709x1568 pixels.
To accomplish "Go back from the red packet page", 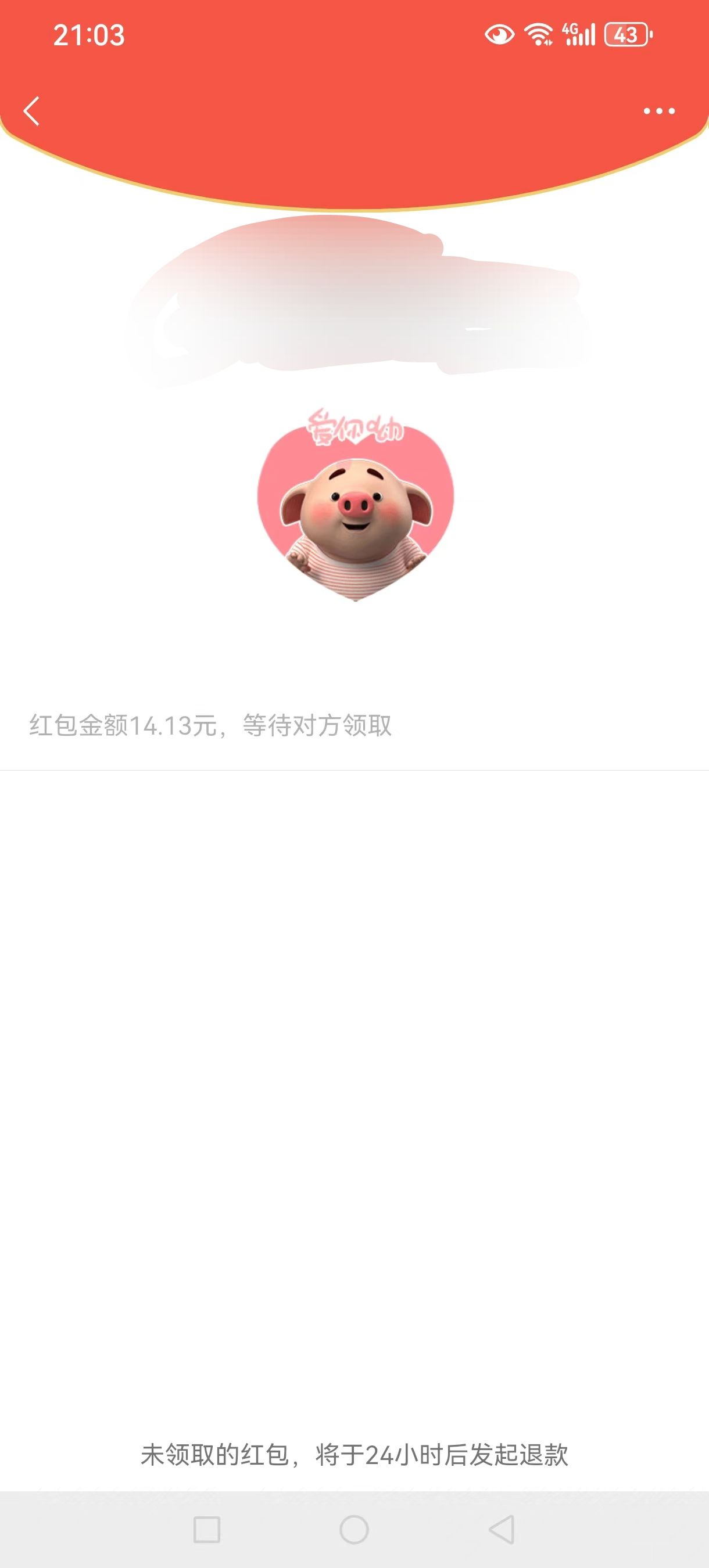I will (32, 111).
